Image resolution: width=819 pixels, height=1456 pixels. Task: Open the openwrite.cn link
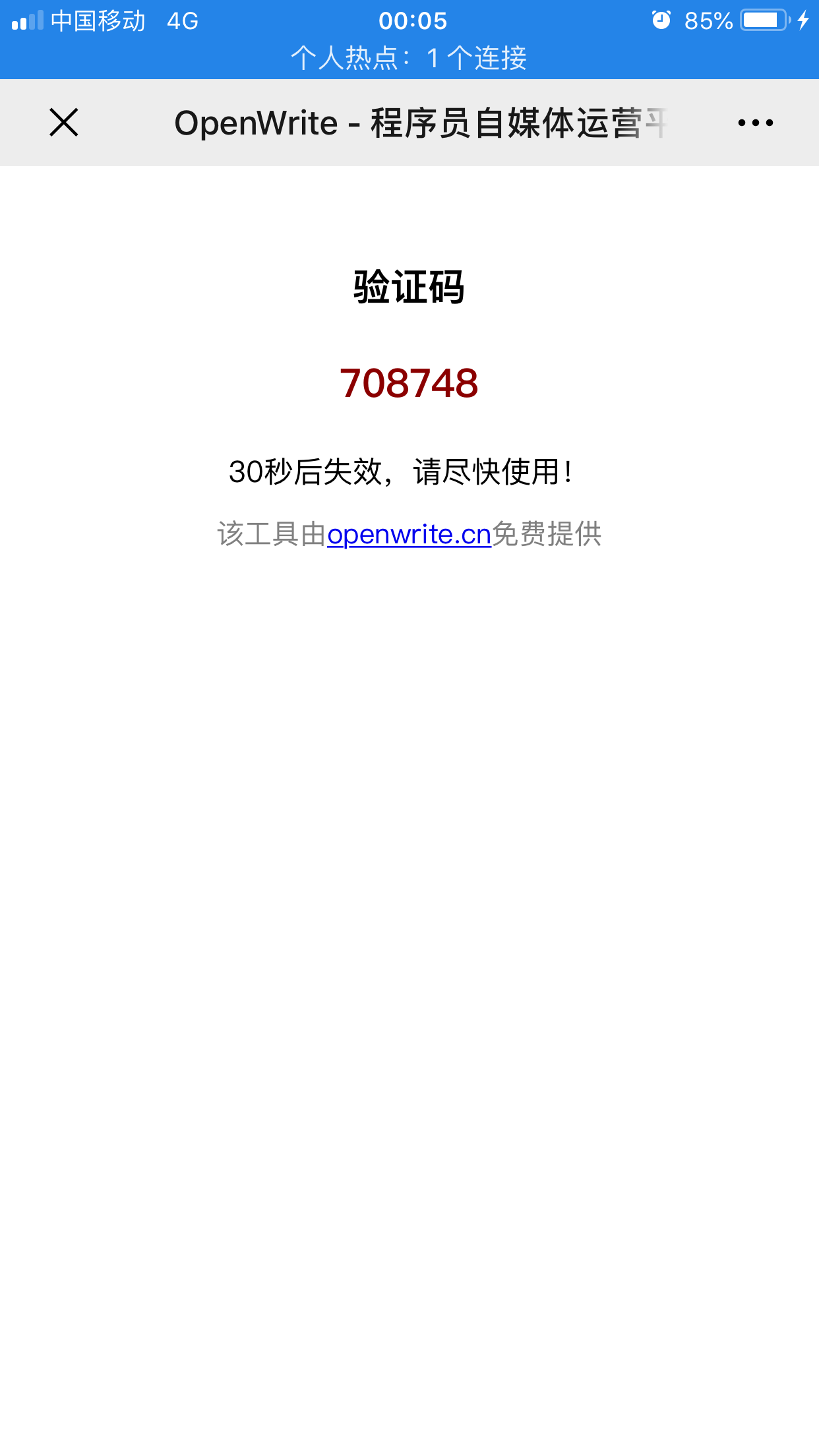409,534
